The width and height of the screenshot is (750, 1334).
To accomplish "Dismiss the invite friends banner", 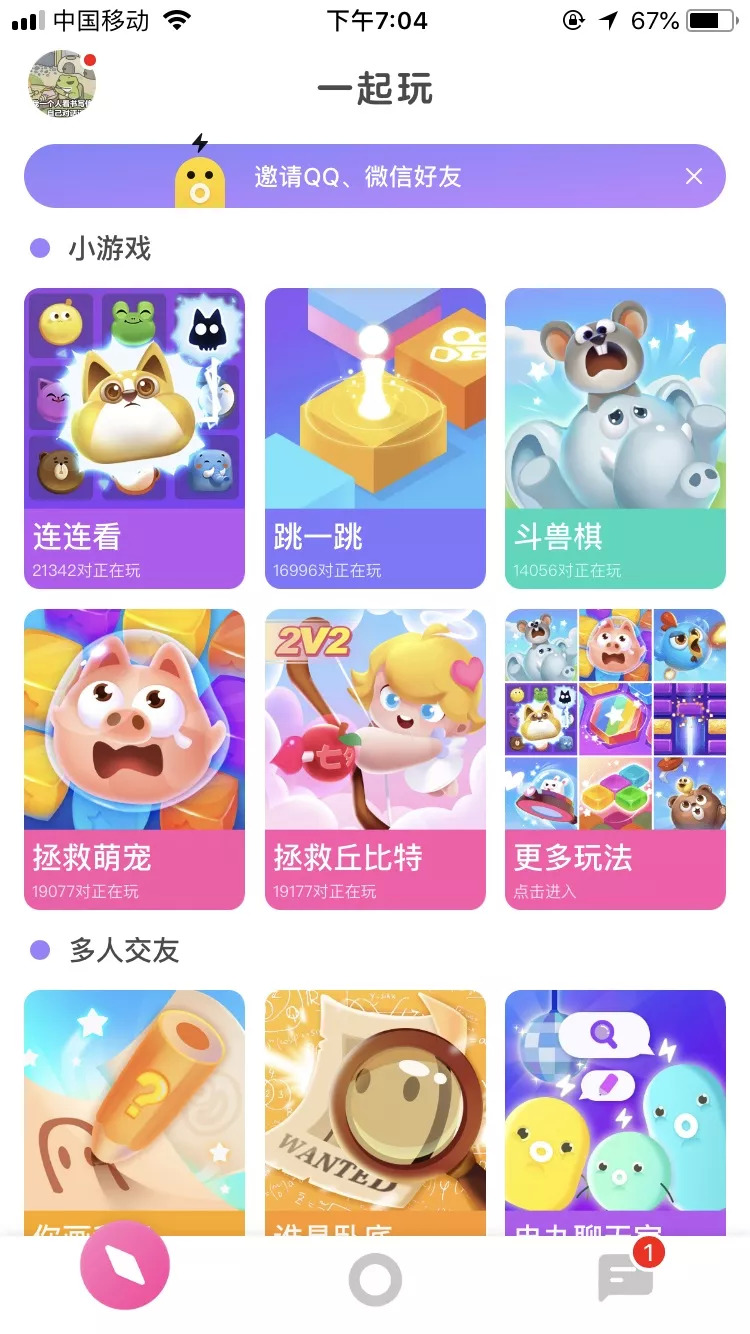I will coord(694,177).
